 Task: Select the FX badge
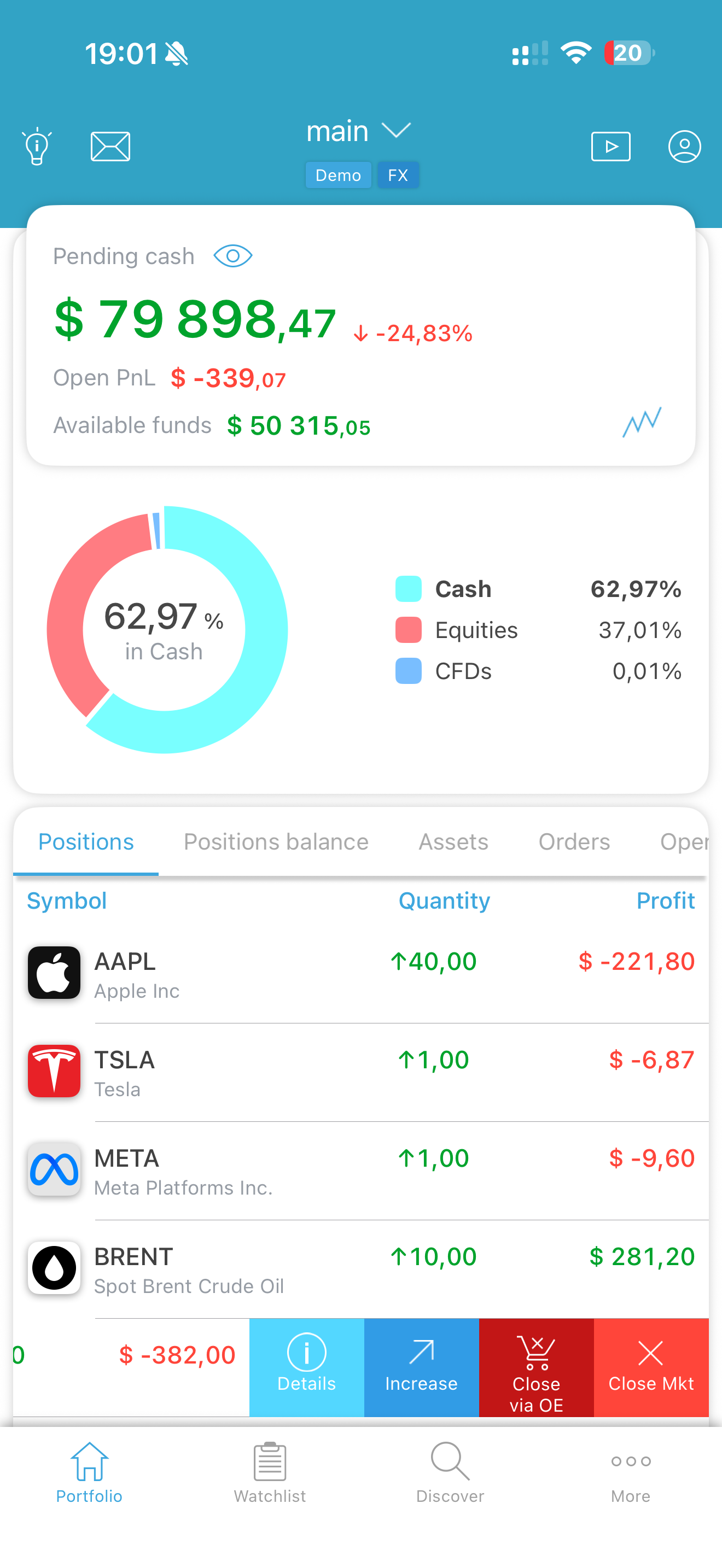click(x=398, y=175)
